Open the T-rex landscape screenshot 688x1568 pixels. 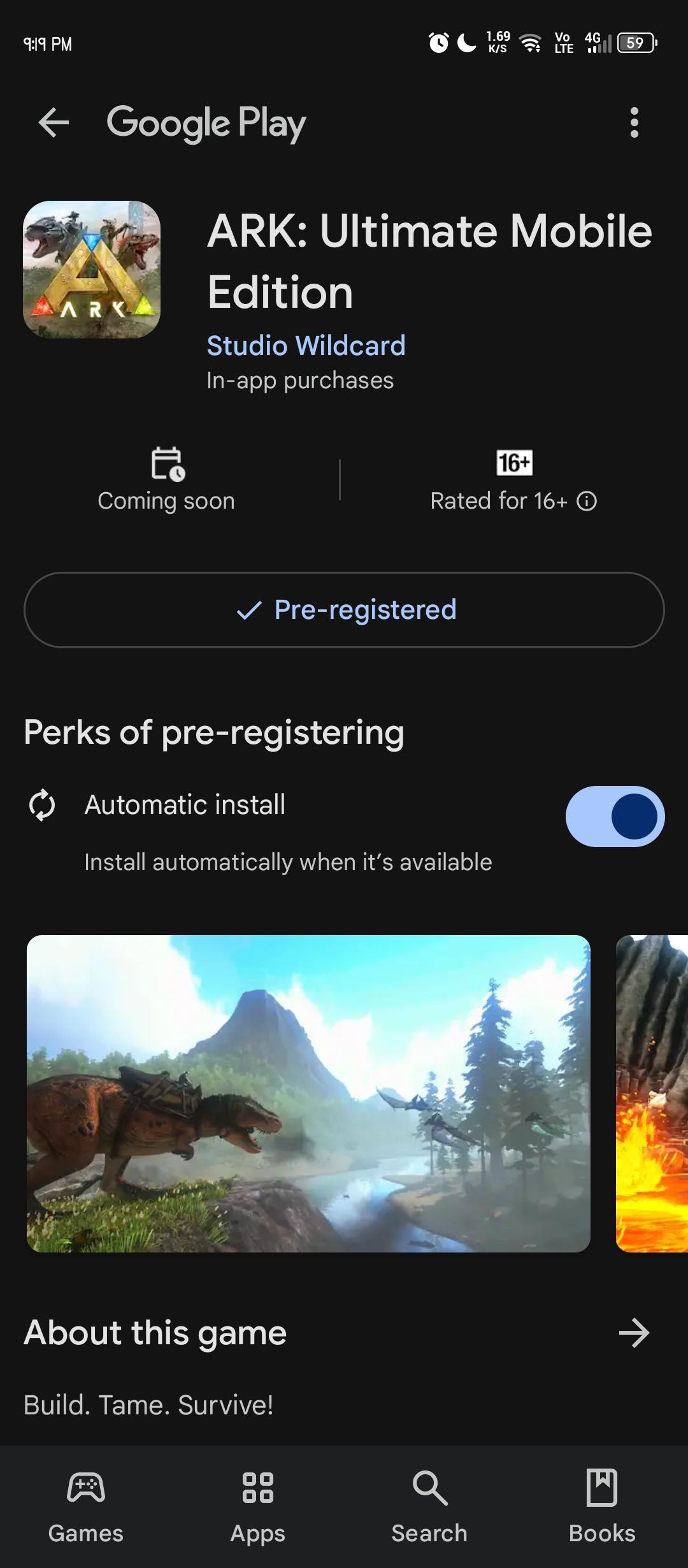308,1093
